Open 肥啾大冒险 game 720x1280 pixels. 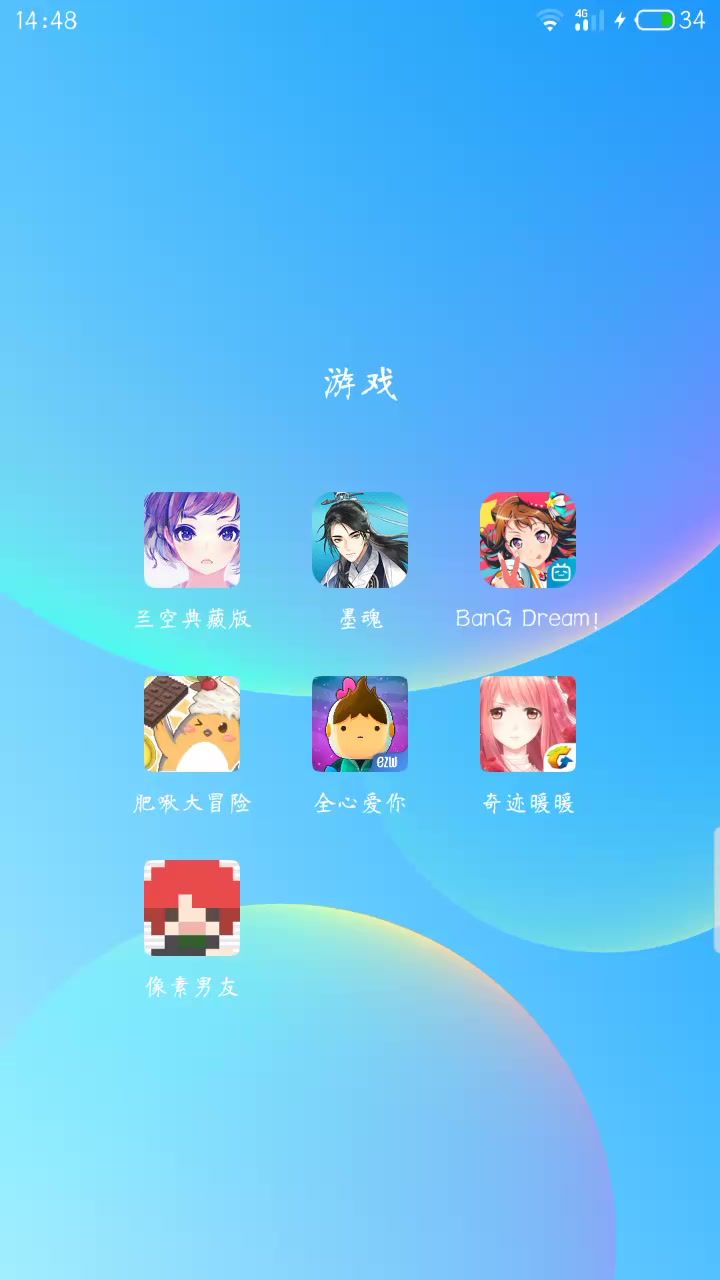192,724
